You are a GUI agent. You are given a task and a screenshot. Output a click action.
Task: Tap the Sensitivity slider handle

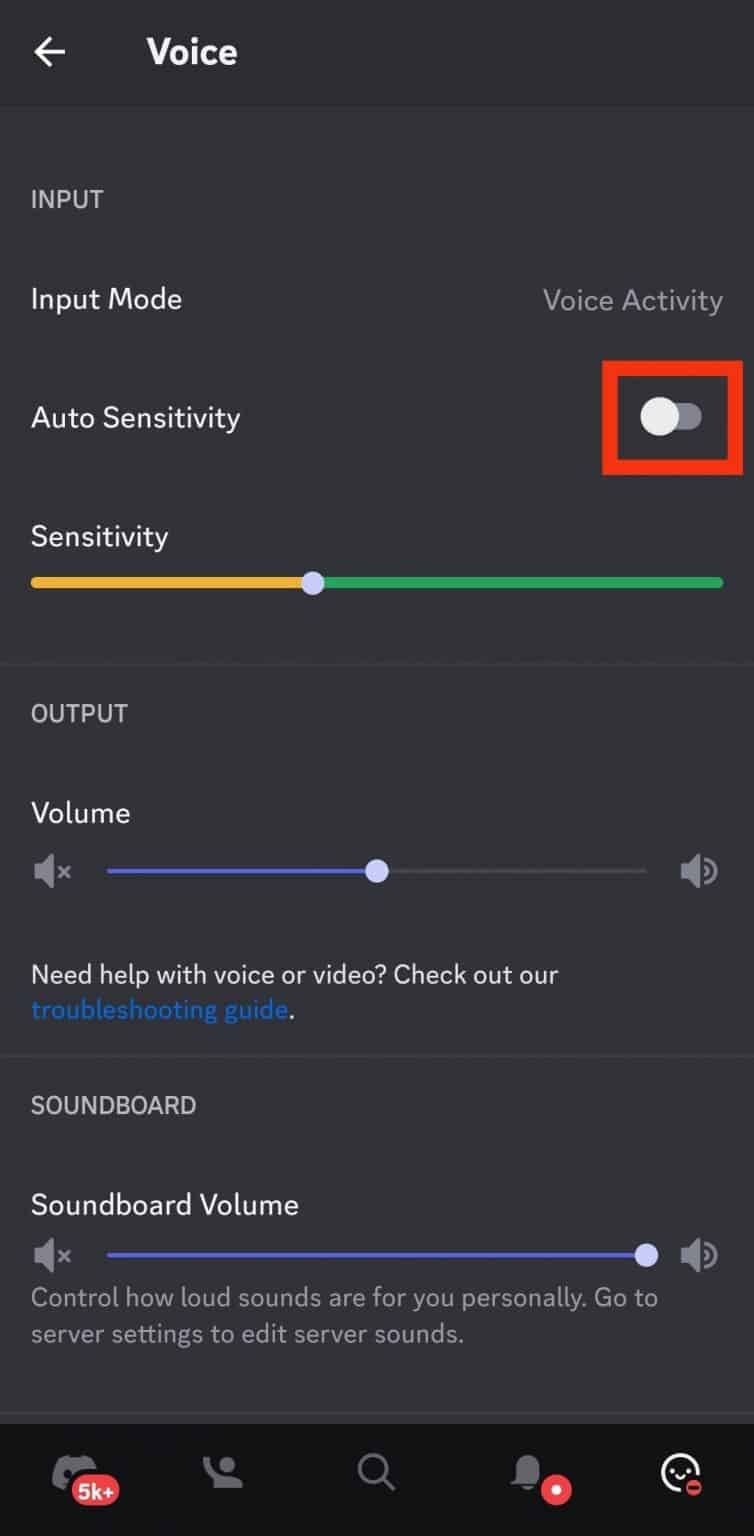click(x=313, y=582)
